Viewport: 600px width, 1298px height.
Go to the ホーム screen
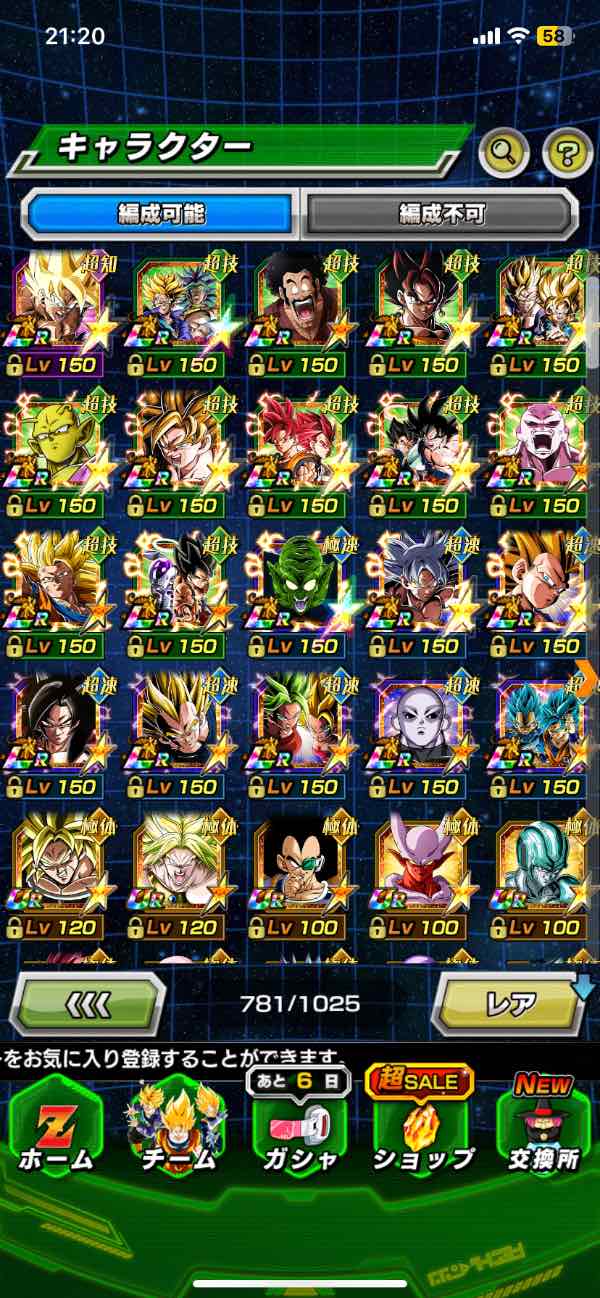tap(55, 1130)
